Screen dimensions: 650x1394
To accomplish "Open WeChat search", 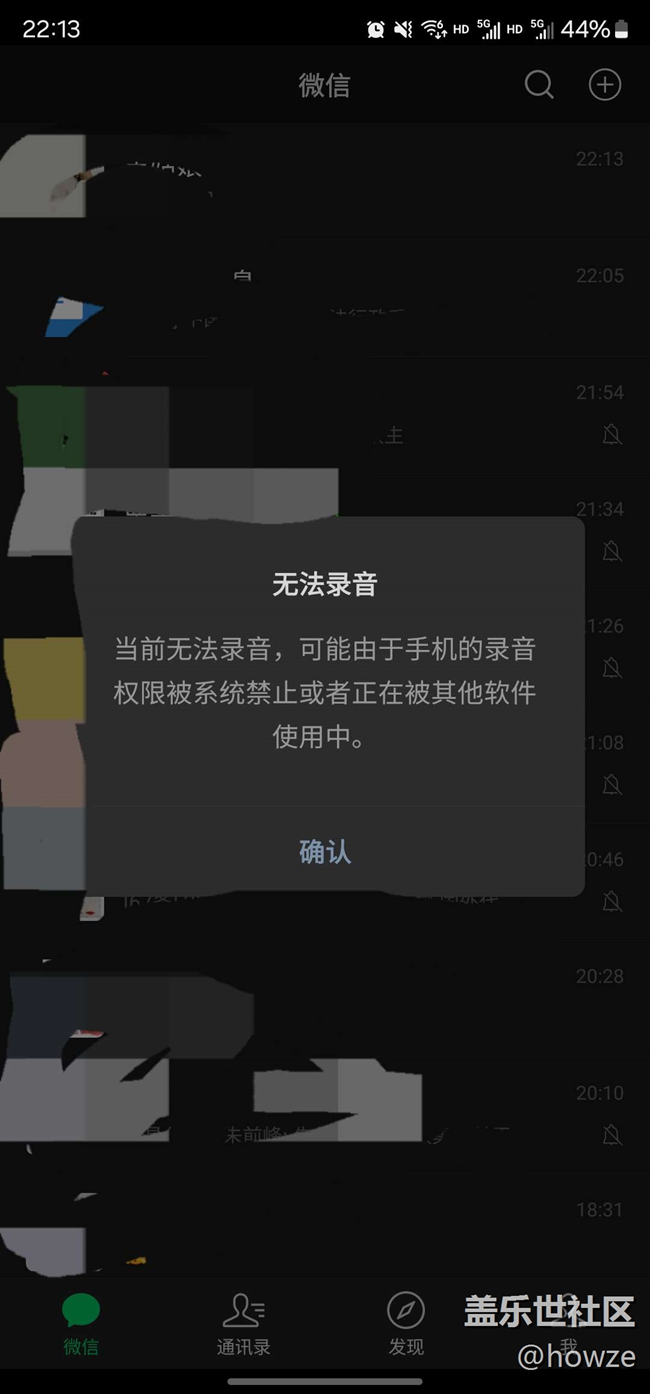I will tap(539, 85).
